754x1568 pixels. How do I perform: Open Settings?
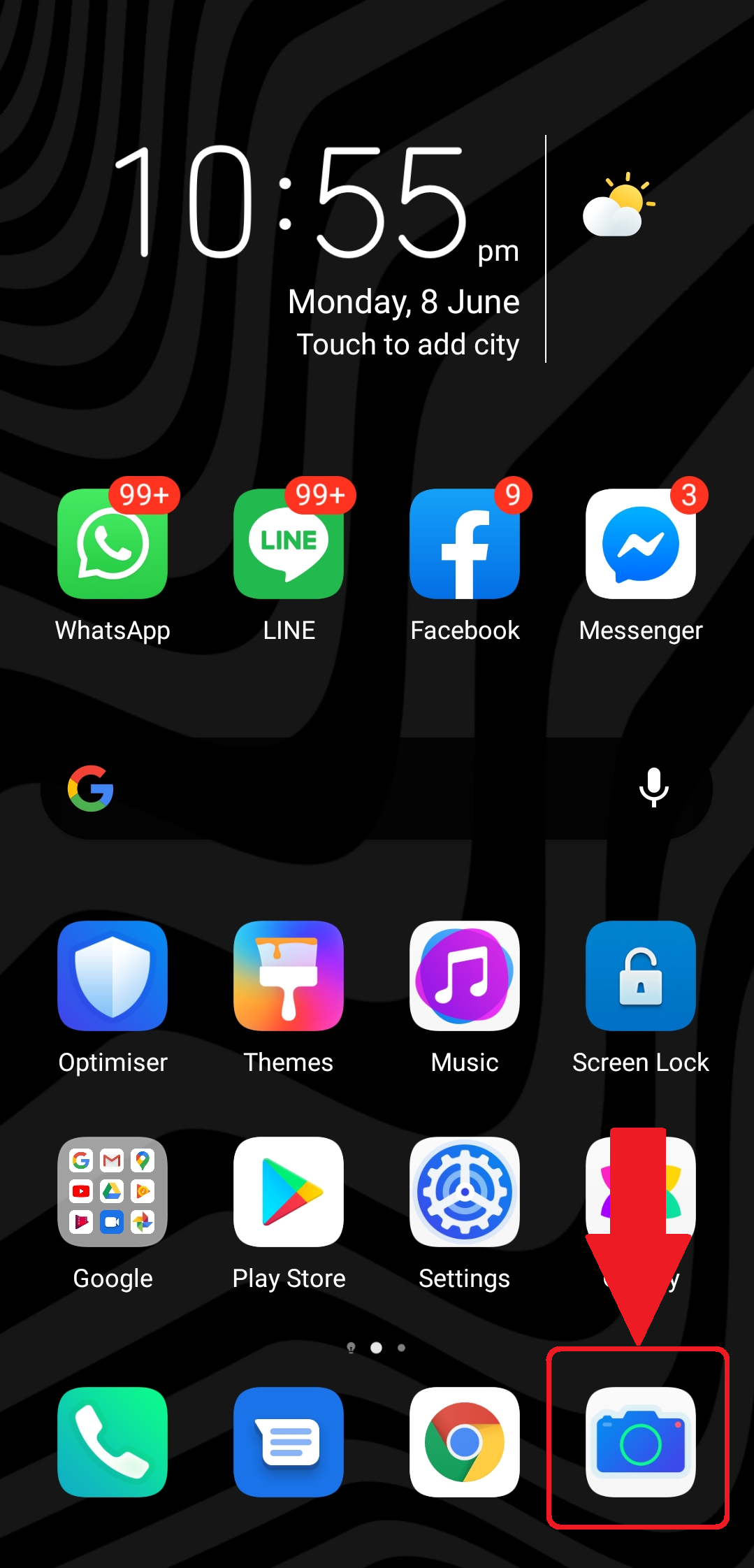pos(465,1192)
